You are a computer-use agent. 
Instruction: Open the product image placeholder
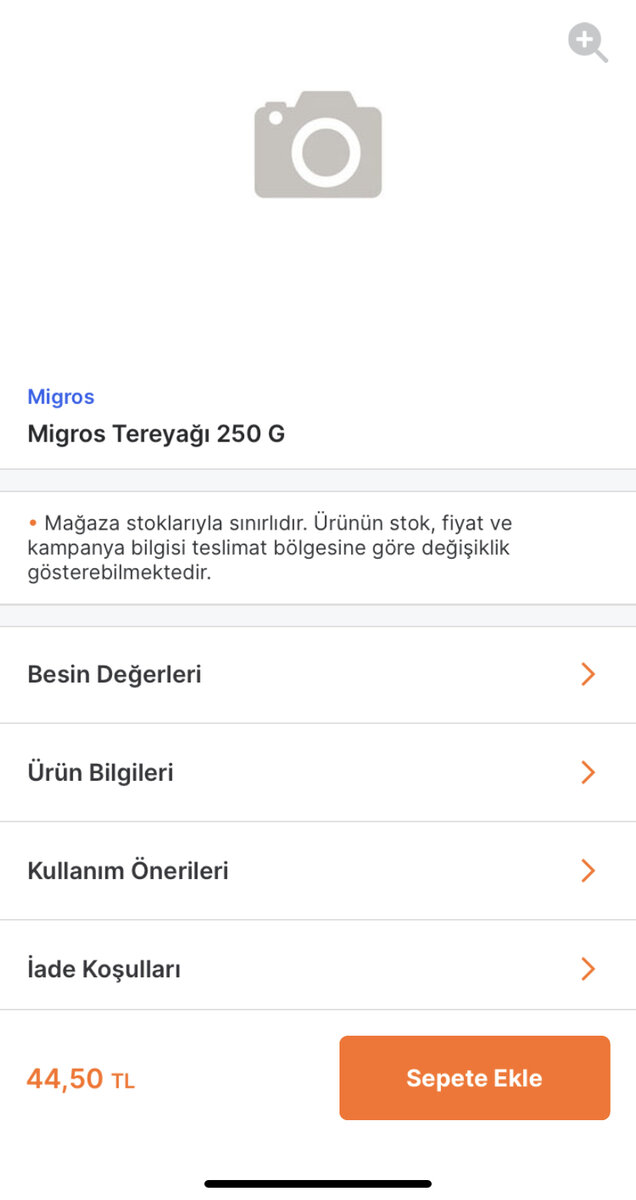(x=318, y=145)
